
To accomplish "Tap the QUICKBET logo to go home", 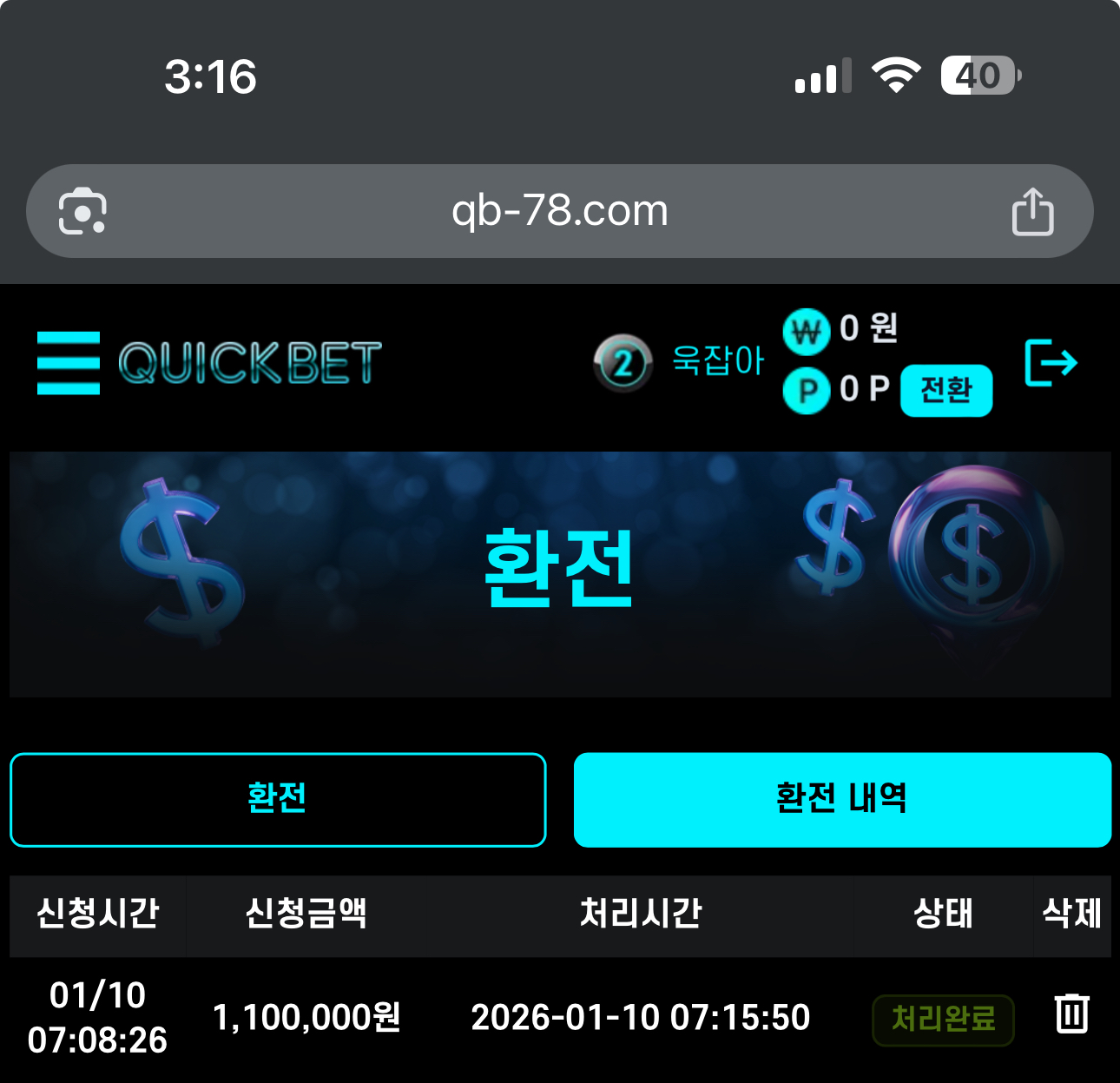I will pos(250,363).
